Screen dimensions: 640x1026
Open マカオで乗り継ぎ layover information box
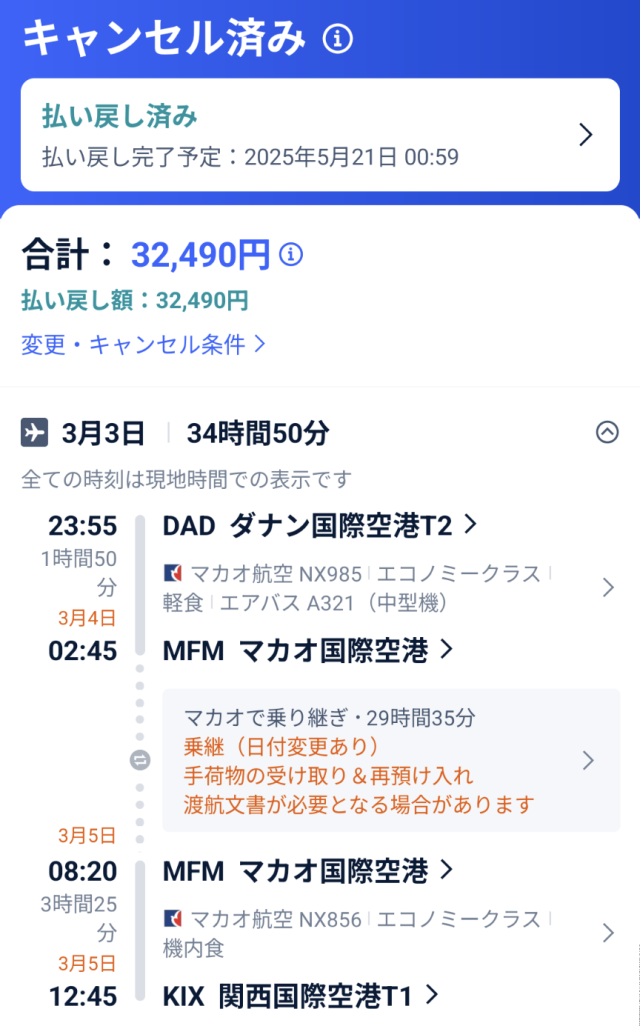[390, 760]
